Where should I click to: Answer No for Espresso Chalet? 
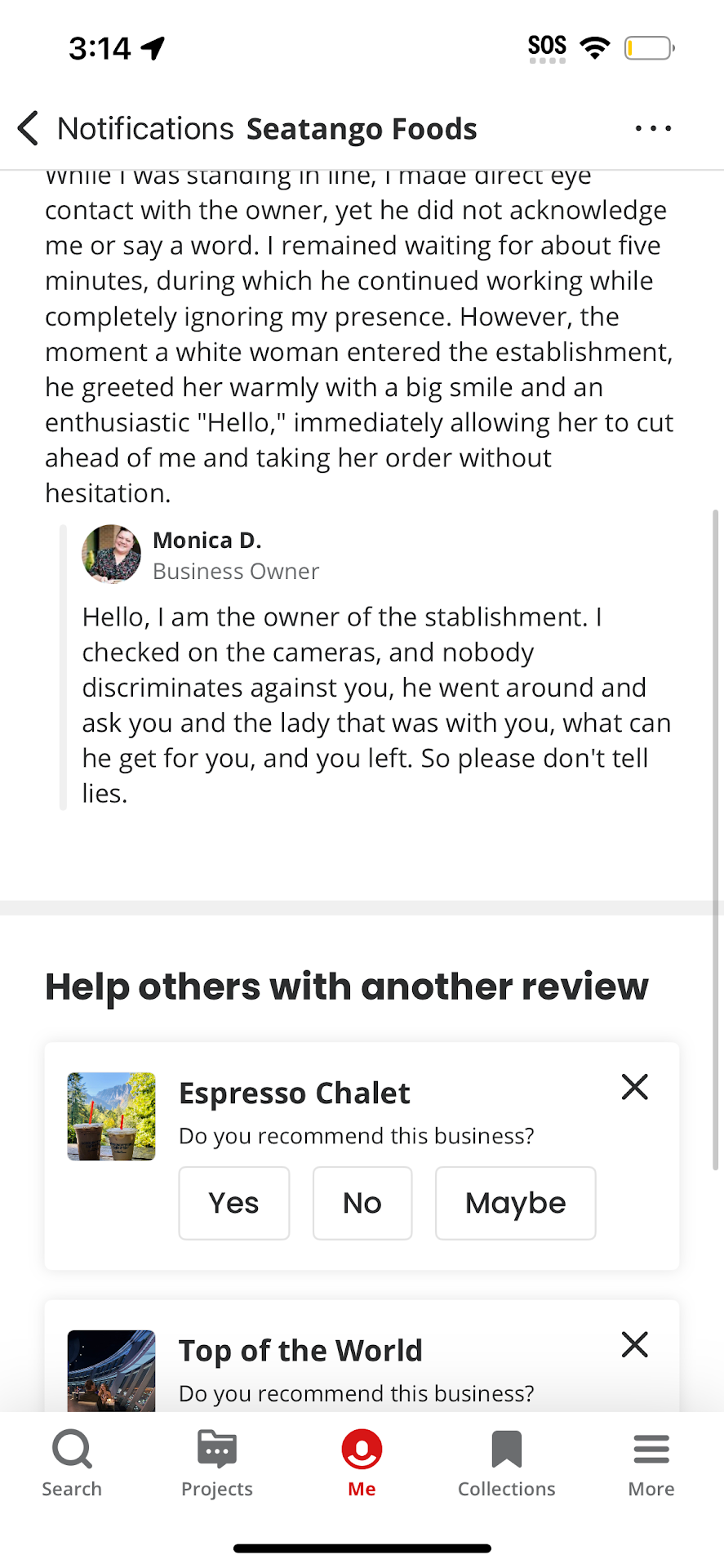coord(362,1203)
